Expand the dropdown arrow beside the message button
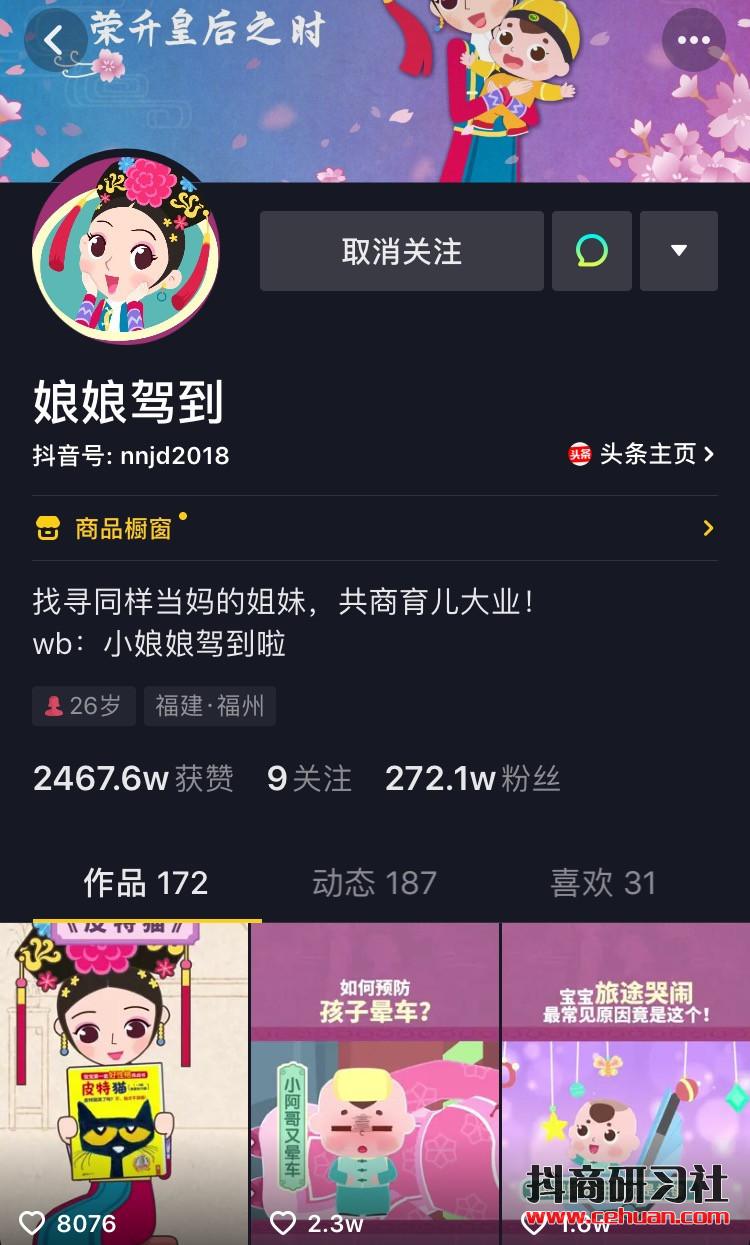The image size is (750, 1245). pos(679,251)
